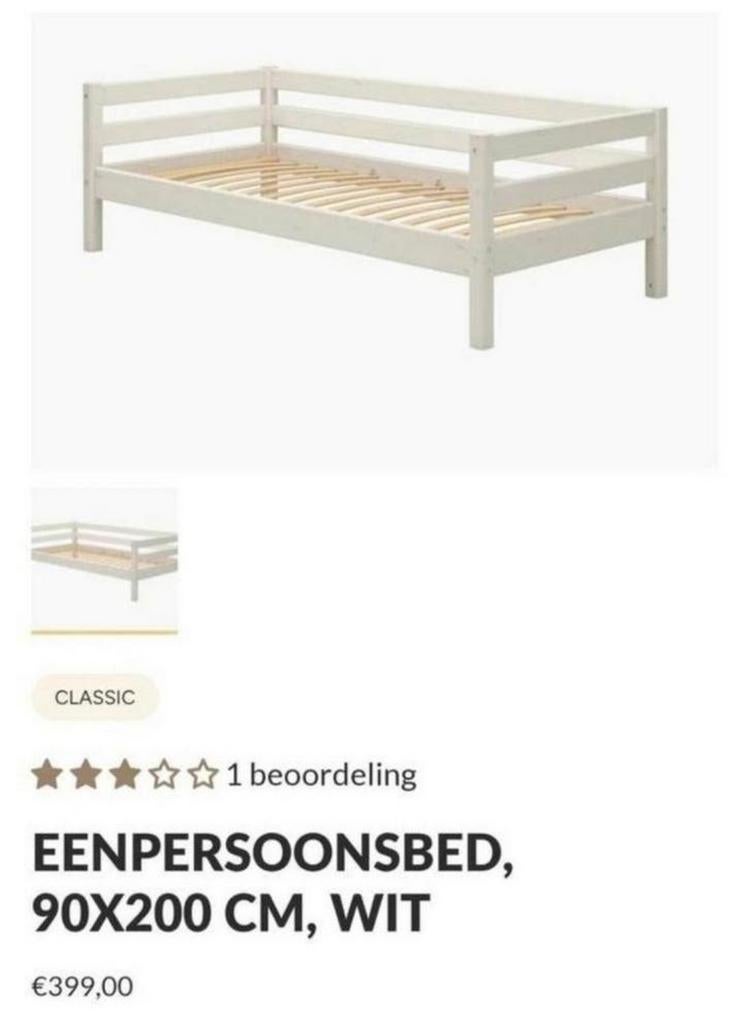Viewport: 750px width, 1024px height.
Task: Click the CLASSIC collection badge
Action: point(94,698)
